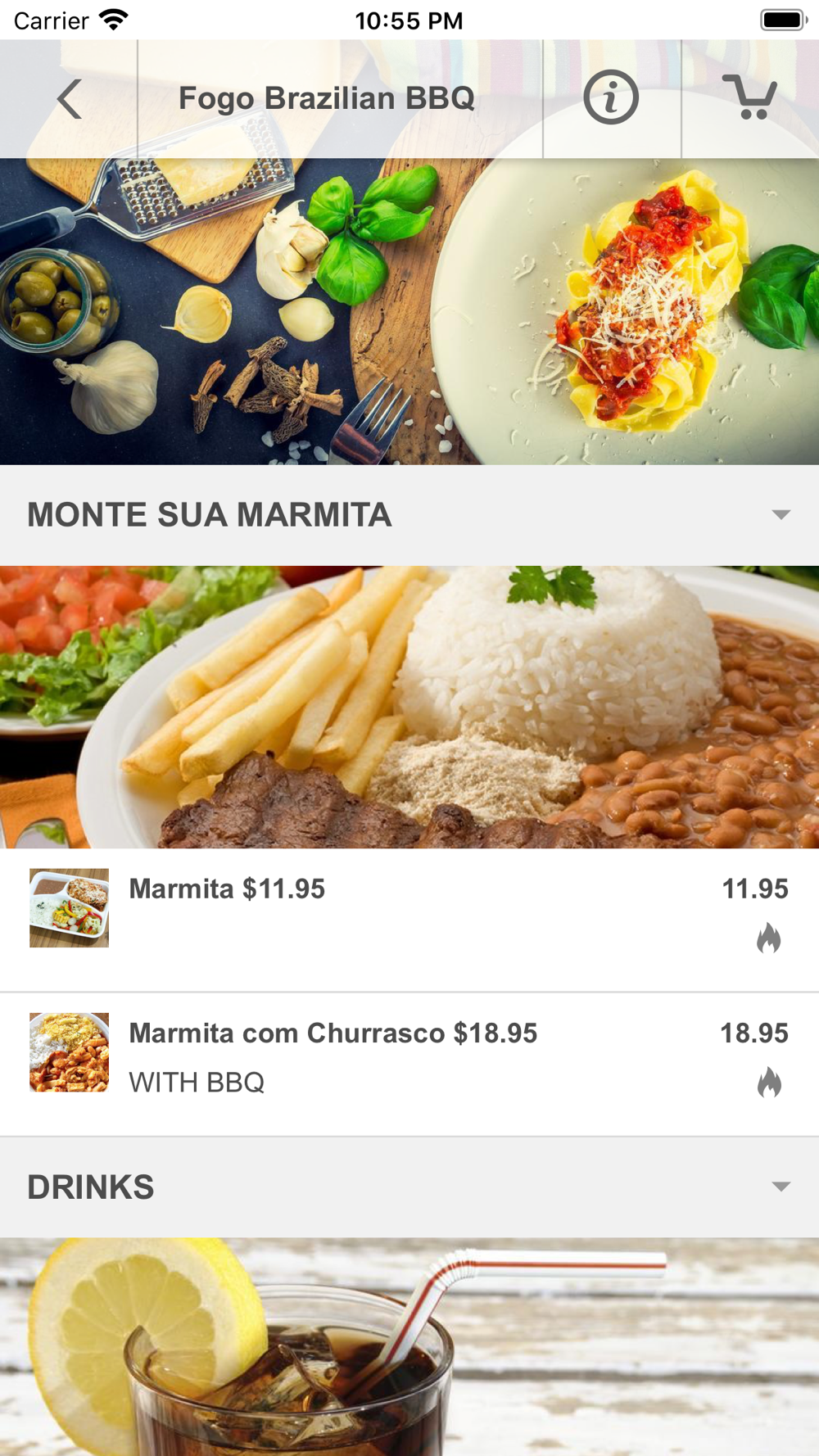Collapse the DRINKS section

pos(781,1187)
